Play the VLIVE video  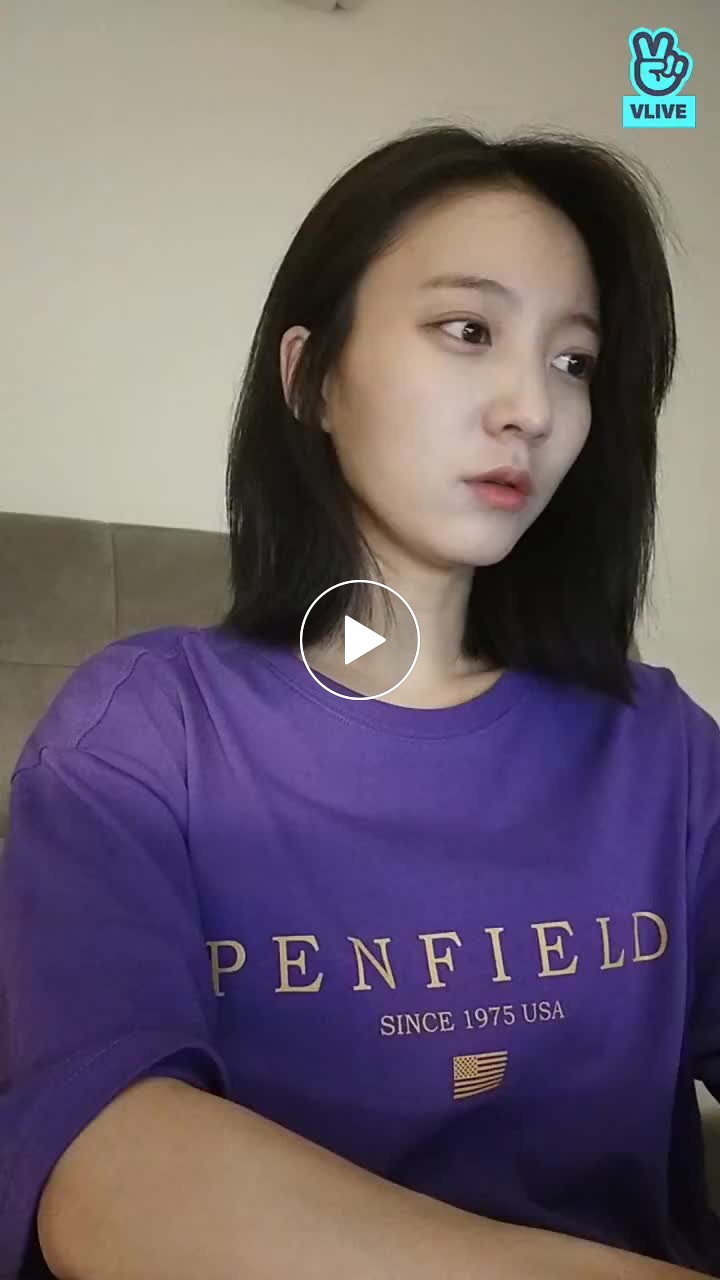[360, 640]
